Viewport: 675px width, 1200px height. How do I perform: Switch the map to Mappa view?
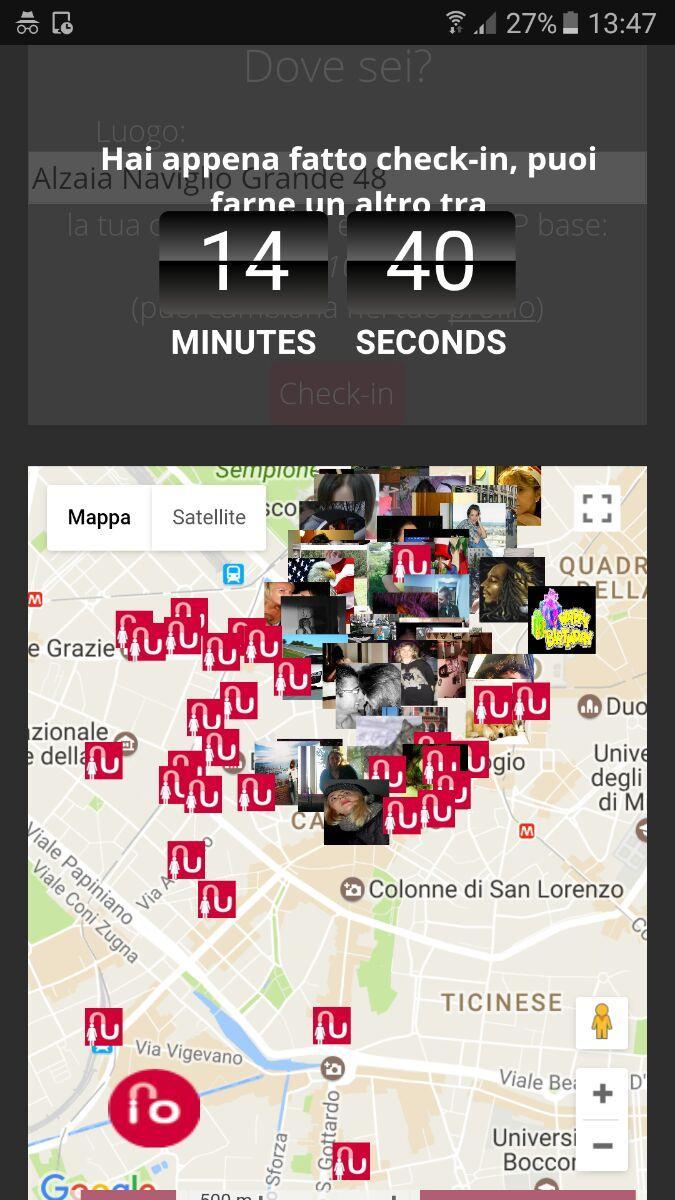[99, 517]
